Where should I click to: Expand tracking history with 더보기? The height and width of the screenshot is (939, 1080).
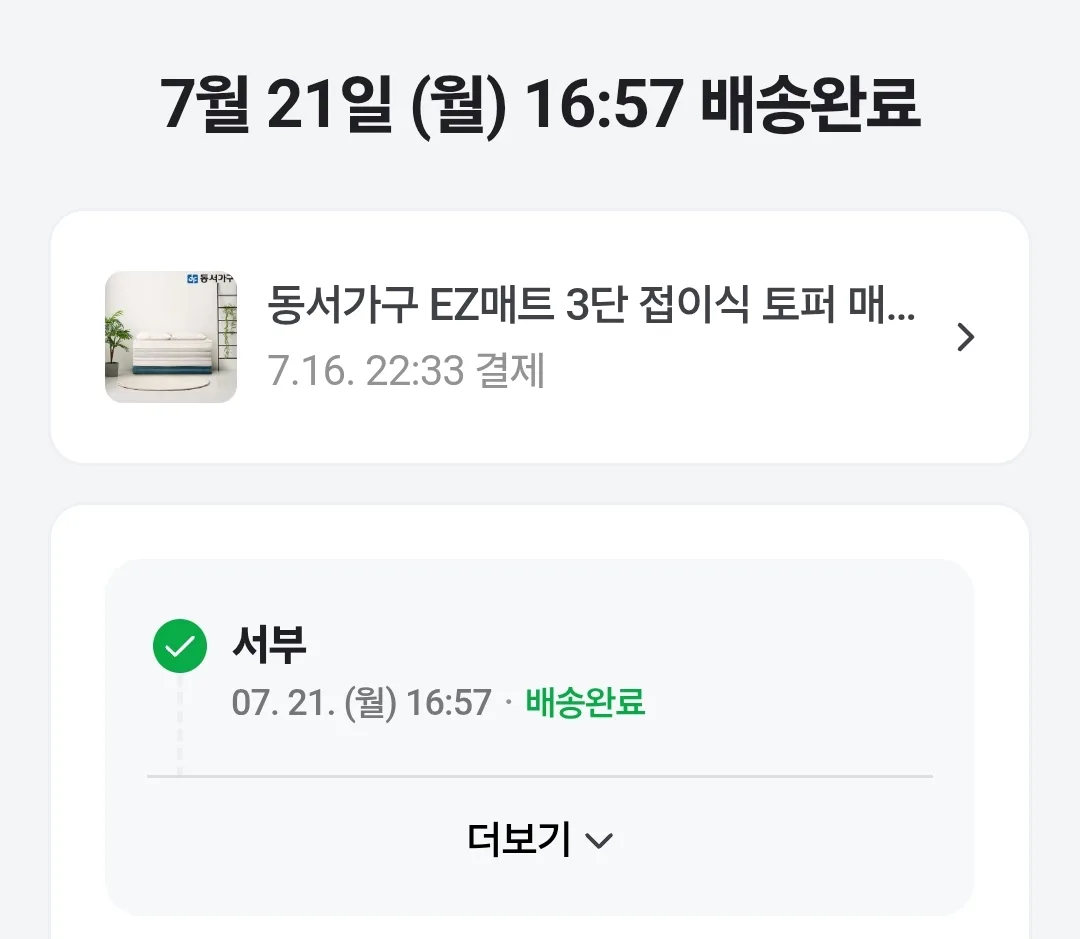[540, 840]
